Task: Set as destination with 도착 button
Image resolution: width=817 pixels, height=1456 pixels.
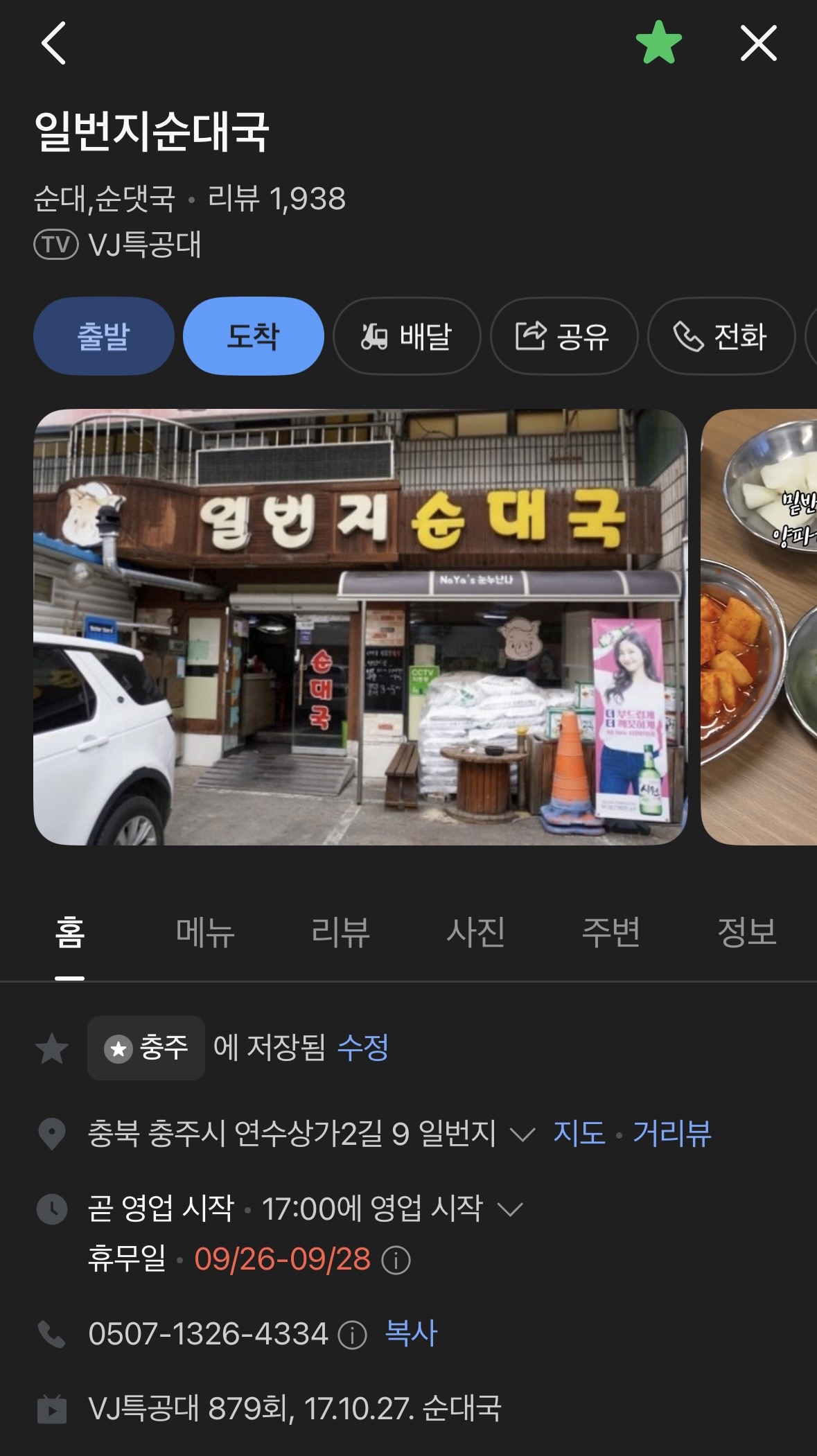Action: pos(253,336)
